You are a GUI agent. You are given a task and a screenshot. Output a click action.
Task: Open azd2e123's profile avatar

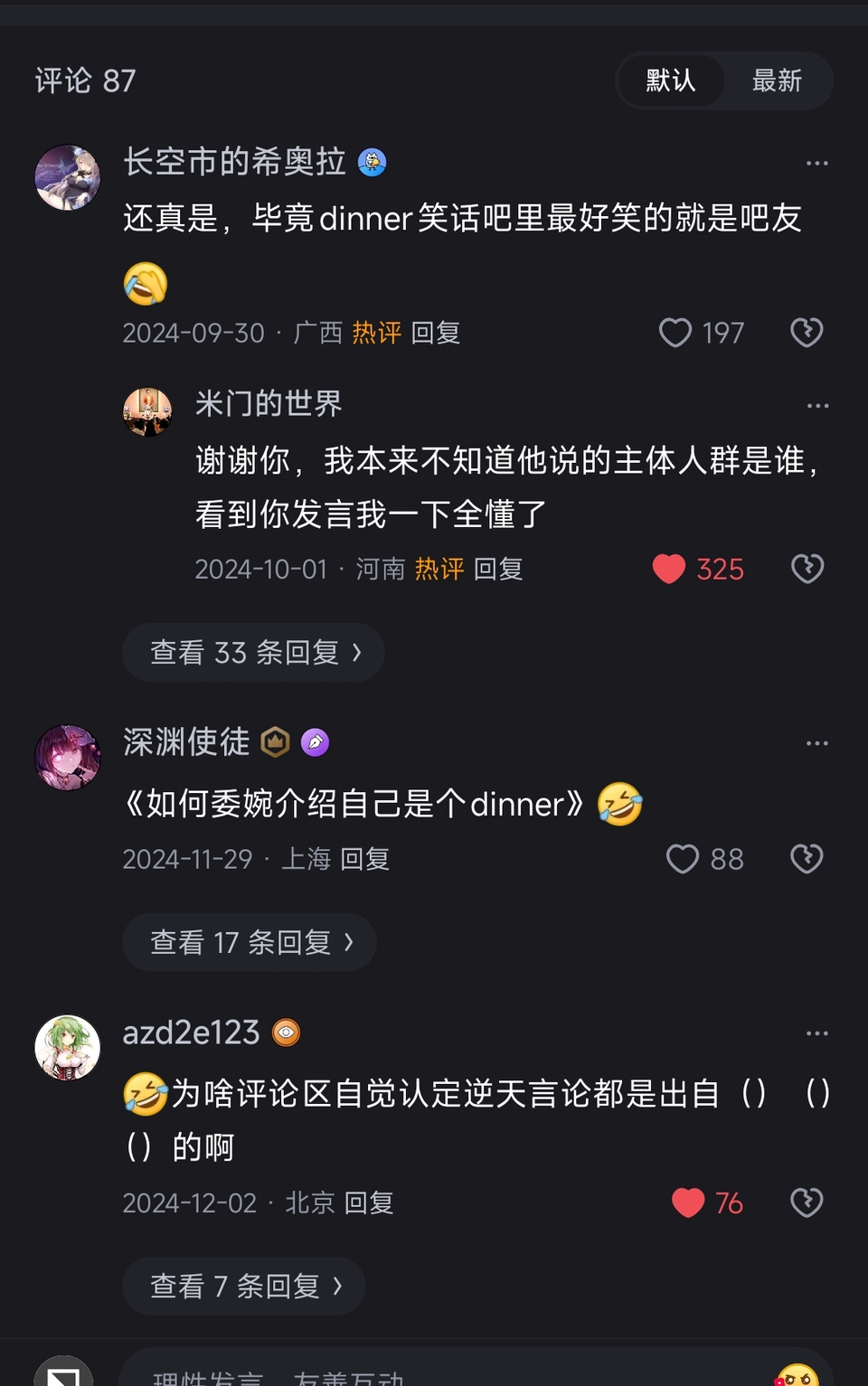point(67,1048)
